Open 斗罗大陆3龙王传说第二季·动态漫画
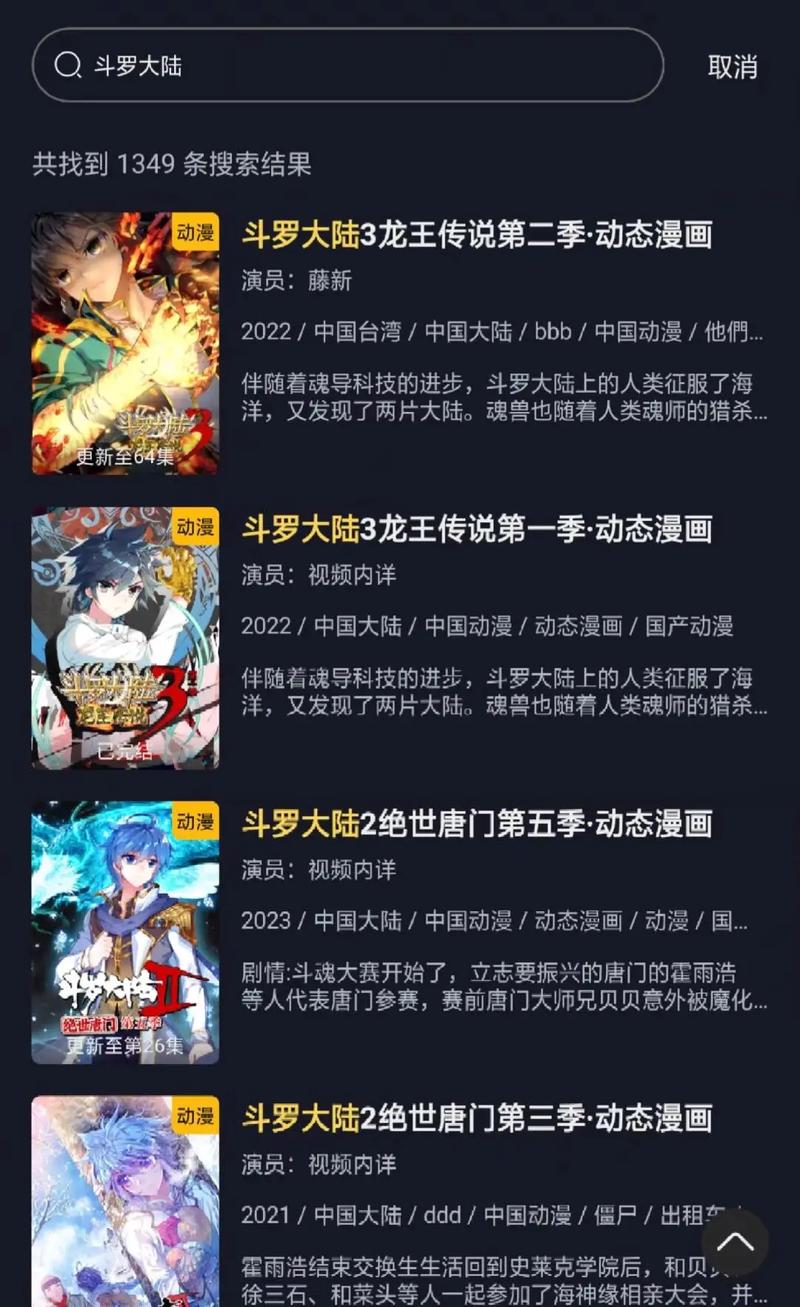800x1307 pixels. point(478,235)
